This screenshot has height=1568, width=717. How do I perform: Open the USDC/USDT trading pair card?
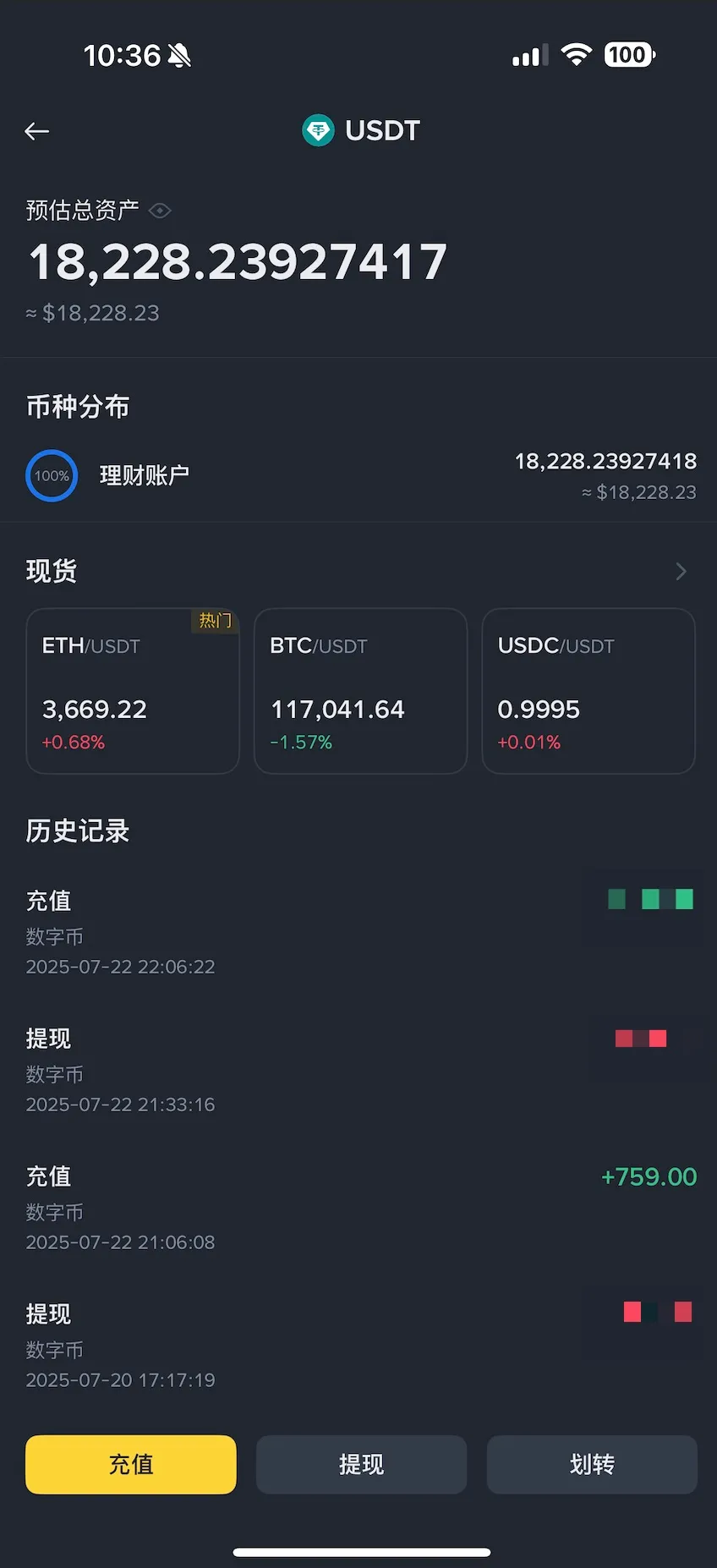tap(588, 691)
